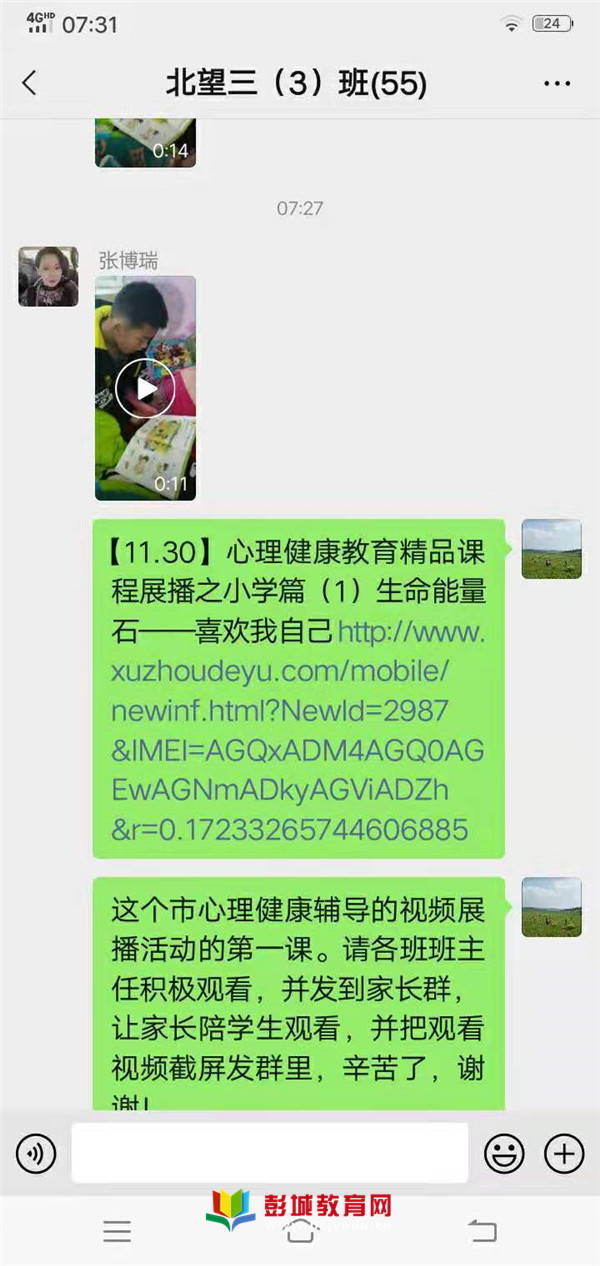Open system recent apps menu button
The height and width of the screenshot is (1266, 600).
(117, 1231)
